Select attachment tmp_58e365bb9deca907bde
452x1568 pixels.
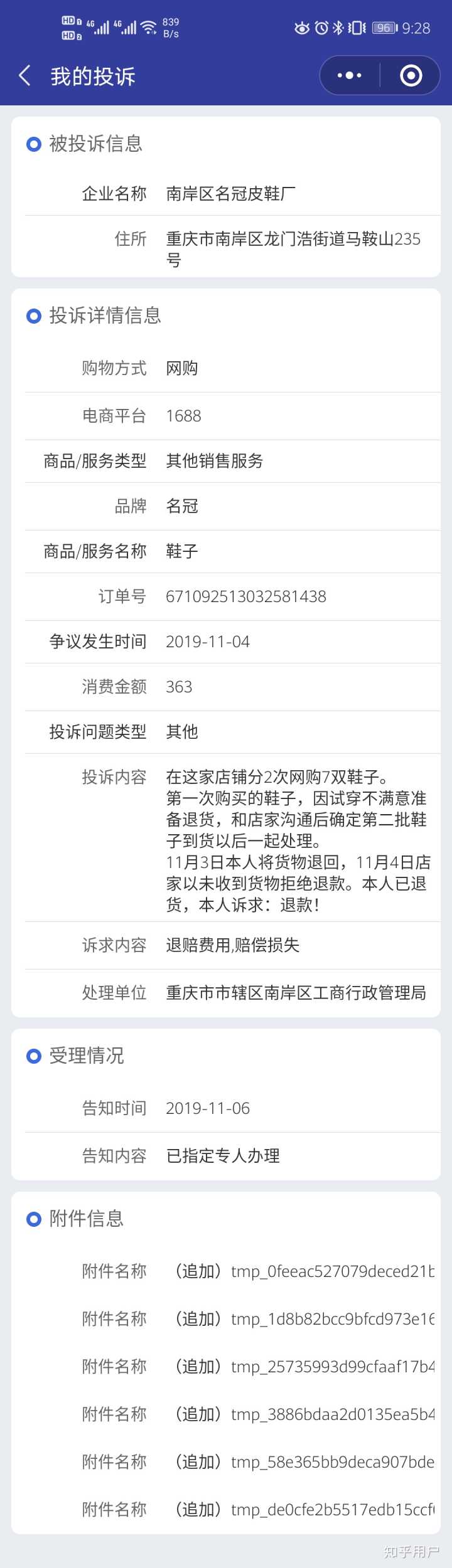(304, 1462)
